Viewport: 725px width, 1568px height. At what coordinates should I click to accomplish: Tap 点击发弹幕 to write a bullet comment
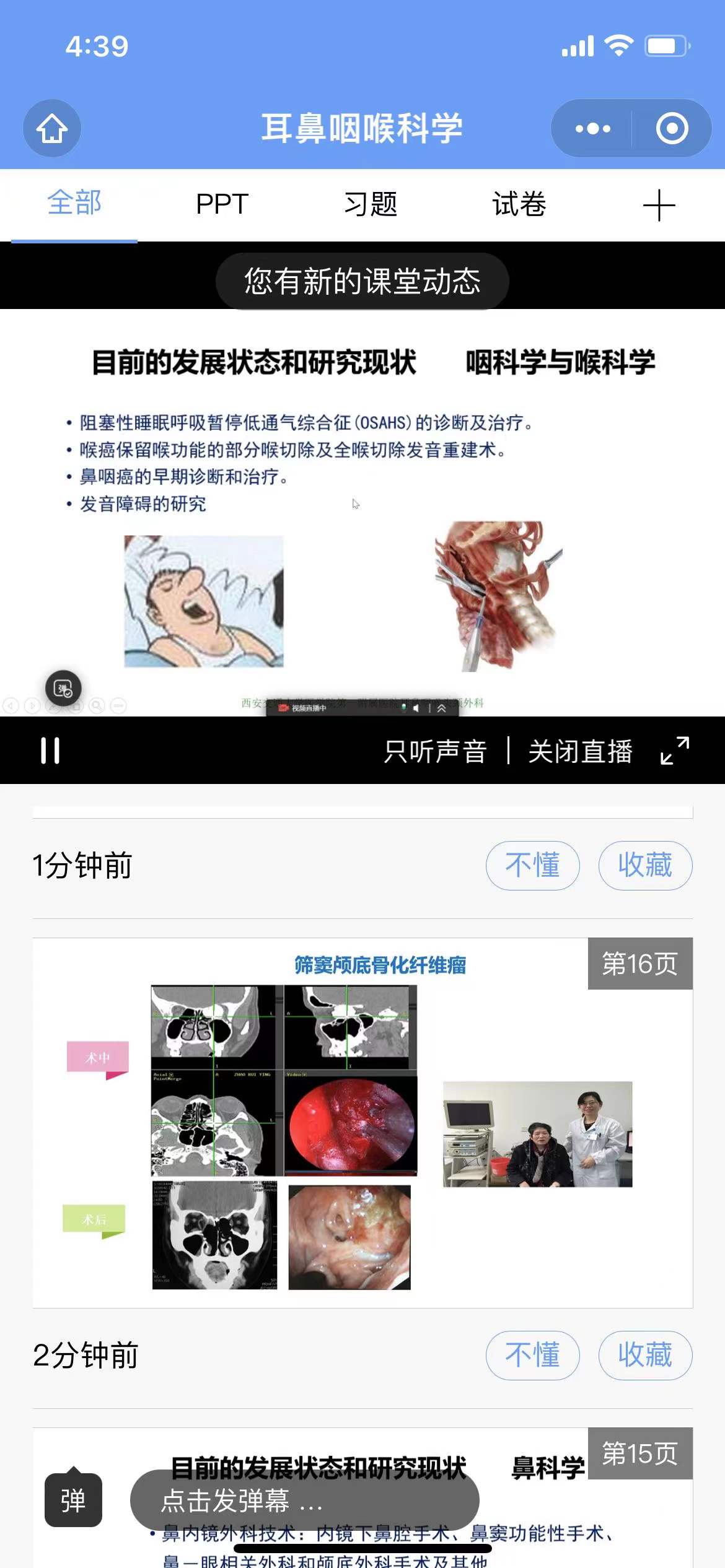(304, 1500)
